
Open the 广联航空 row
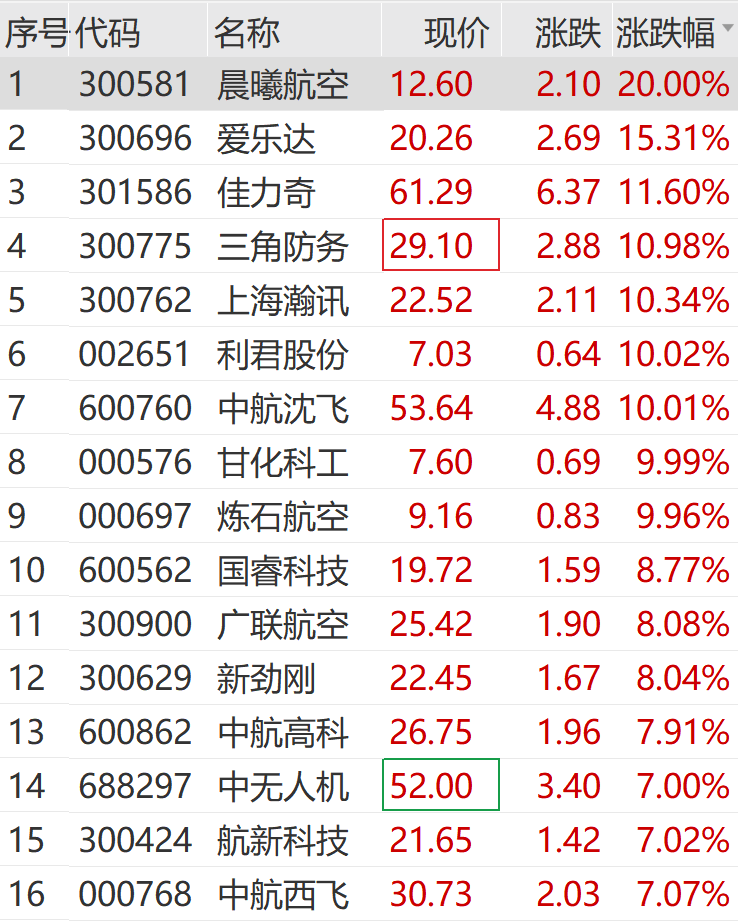click(x=283, y=625)
